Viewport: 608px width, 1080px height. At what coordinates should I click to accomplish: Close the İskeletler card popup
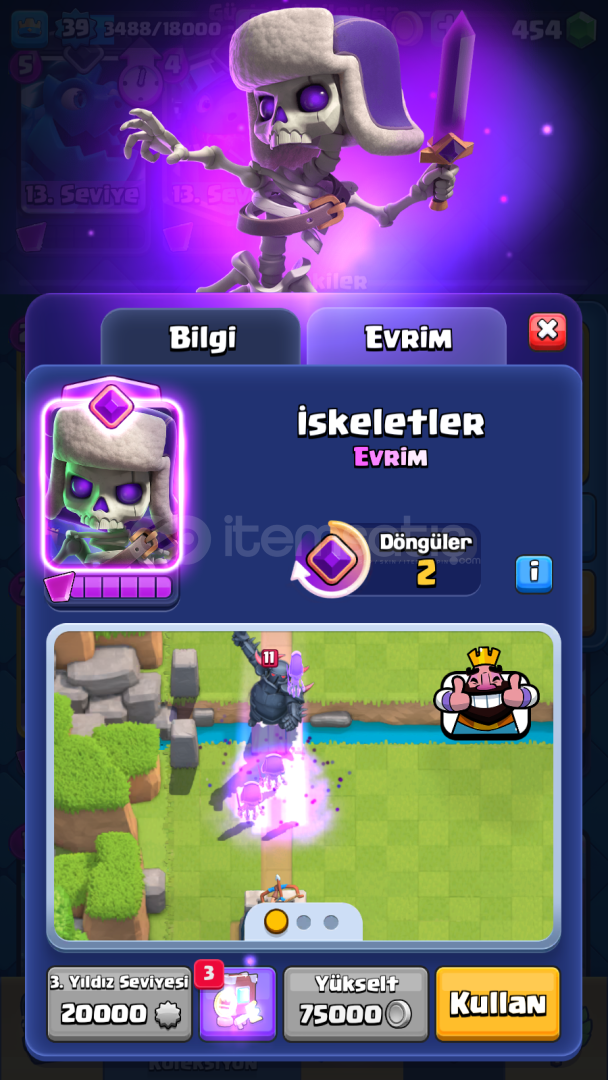547,331
